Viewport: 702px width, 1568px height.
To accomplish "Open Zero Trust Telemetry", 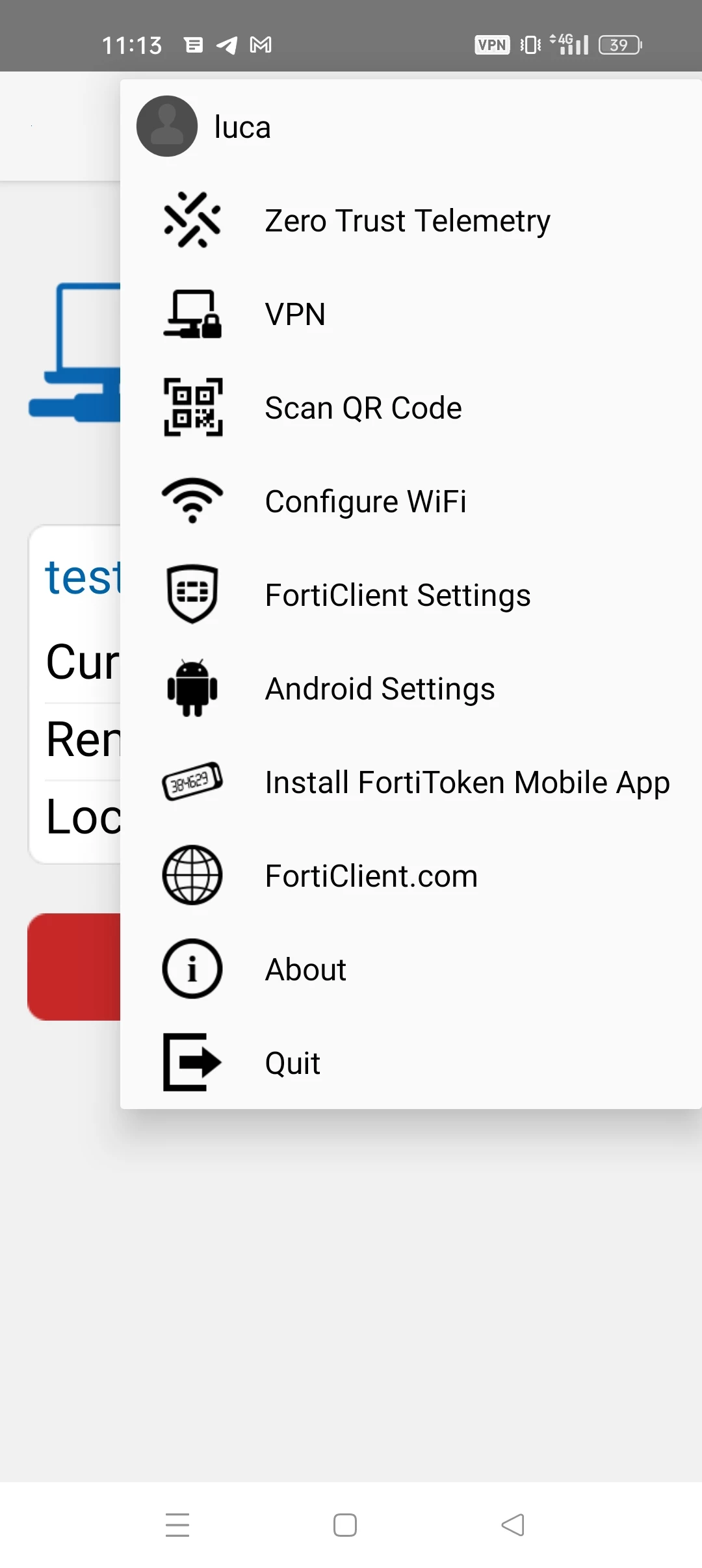I will 411,220.
